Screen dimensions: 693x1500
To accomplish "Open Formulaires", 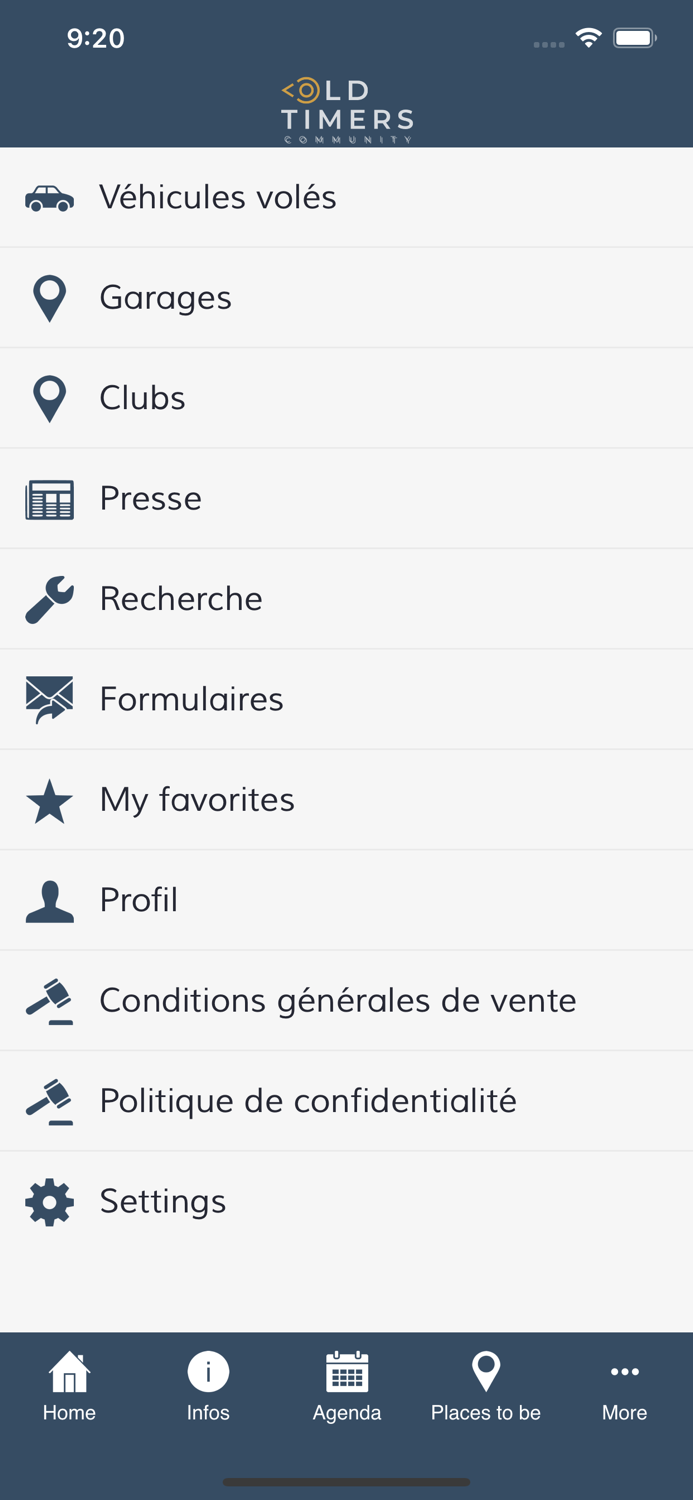I will click(192, 699).
